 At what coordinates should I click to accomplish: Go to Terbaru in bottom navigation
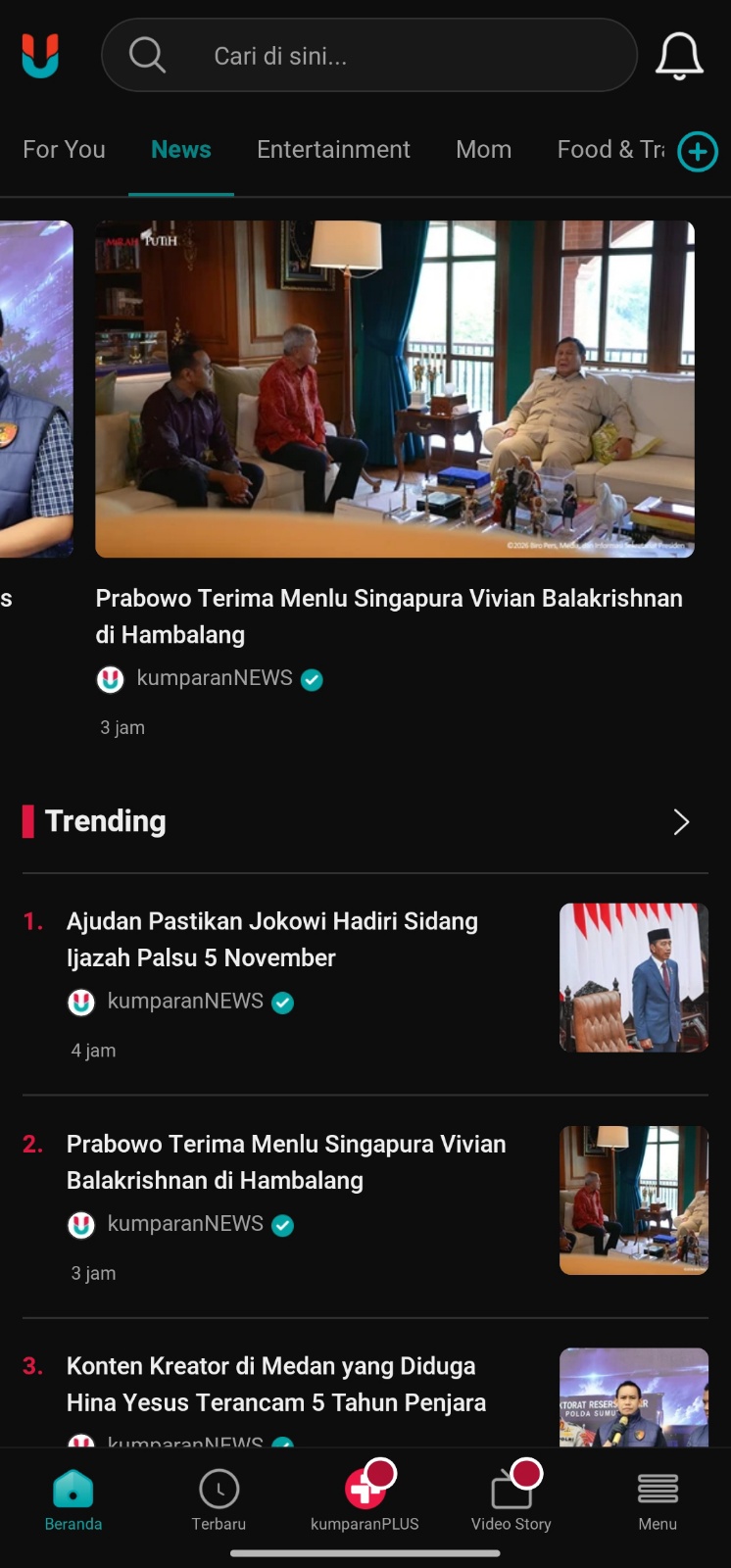point(219,1500)
